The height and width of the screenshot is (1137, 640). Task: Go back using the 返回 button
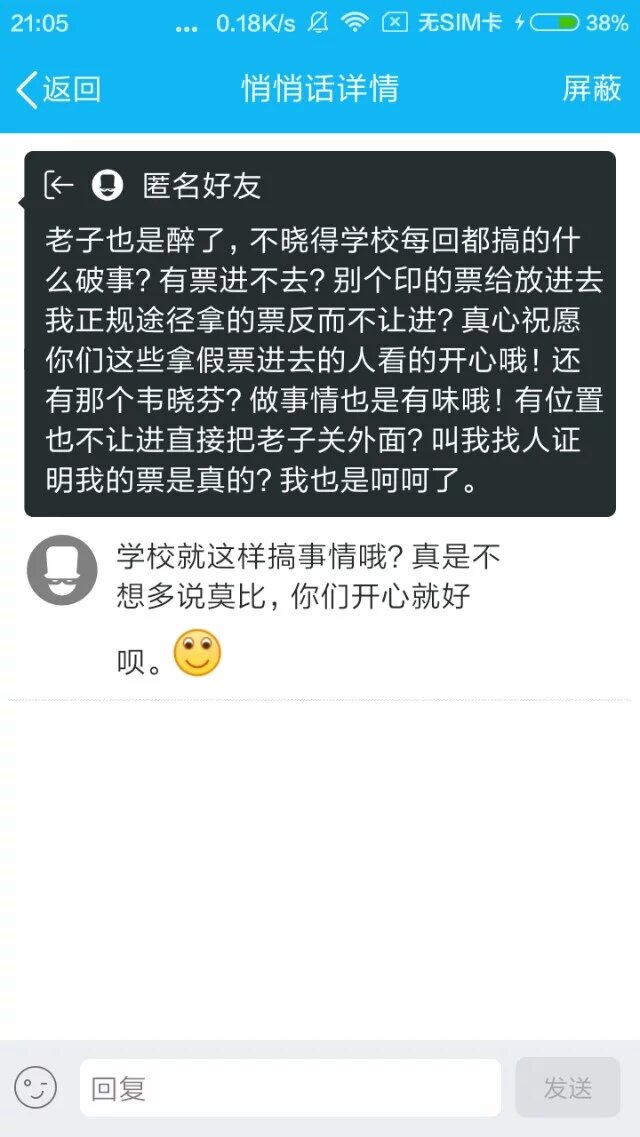click(x=58, y=89)
